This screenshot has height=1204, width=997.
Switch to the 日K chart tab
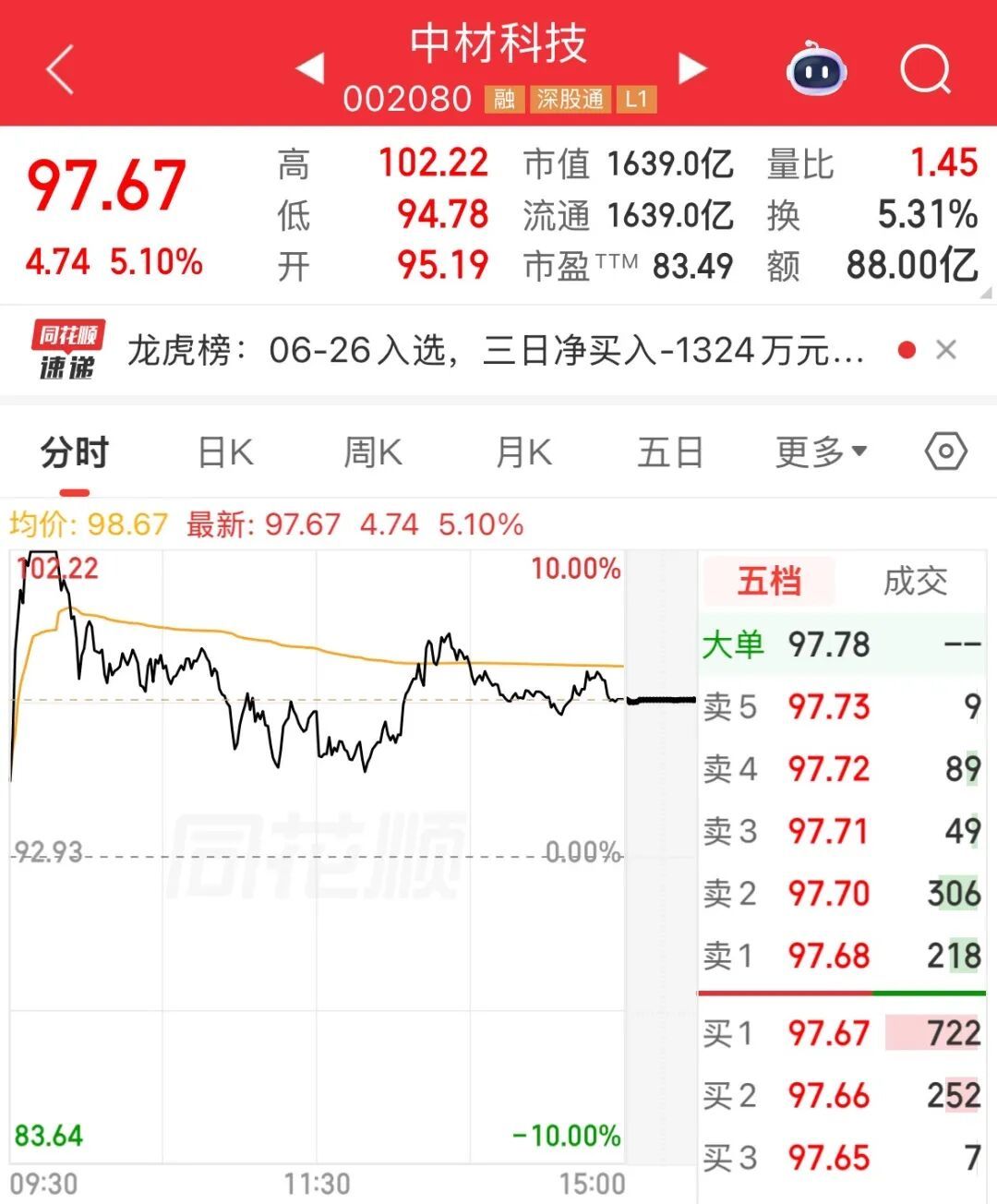pyautogui.click(x=225, y=453)
